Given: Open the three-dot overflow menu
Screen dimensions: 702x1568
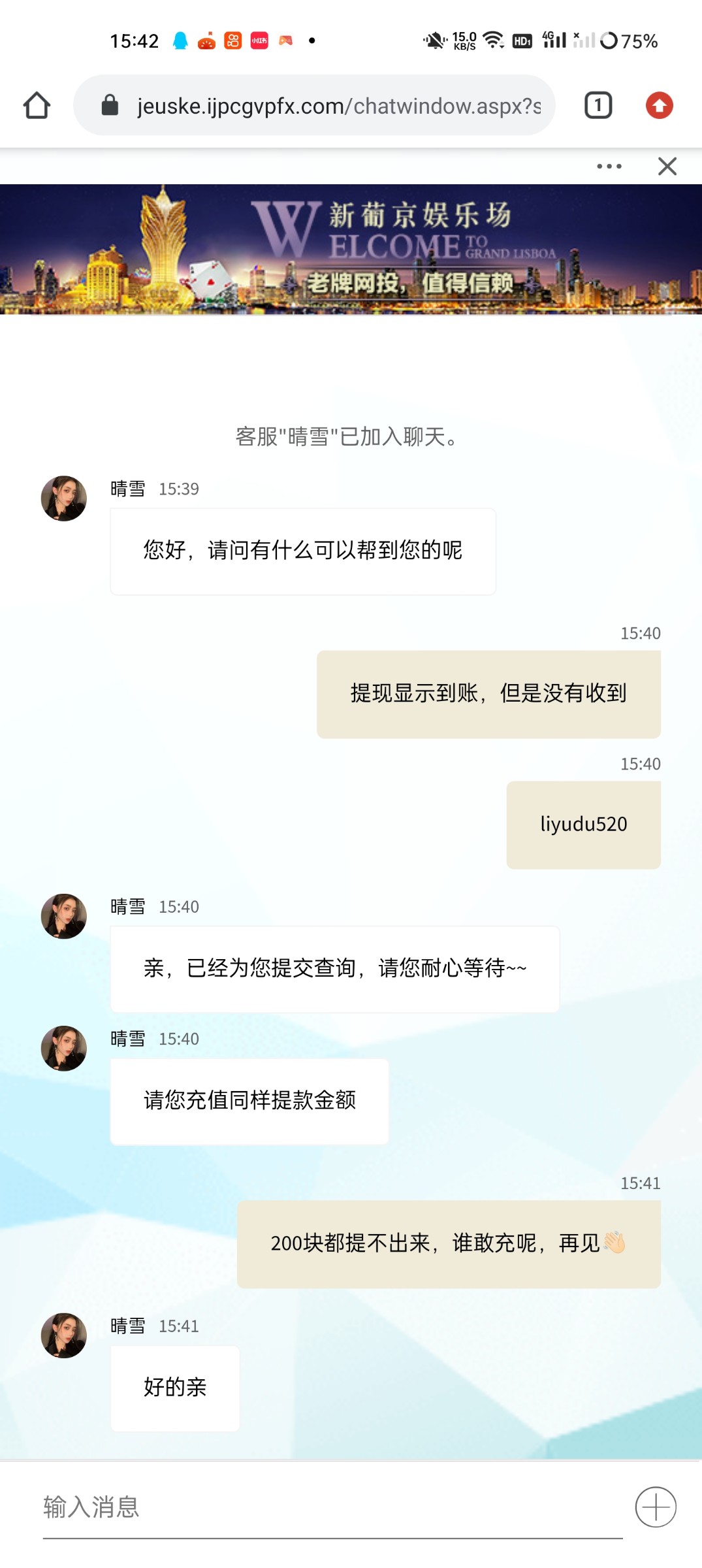Looking at the screenshot, I should tap(609, 166).
